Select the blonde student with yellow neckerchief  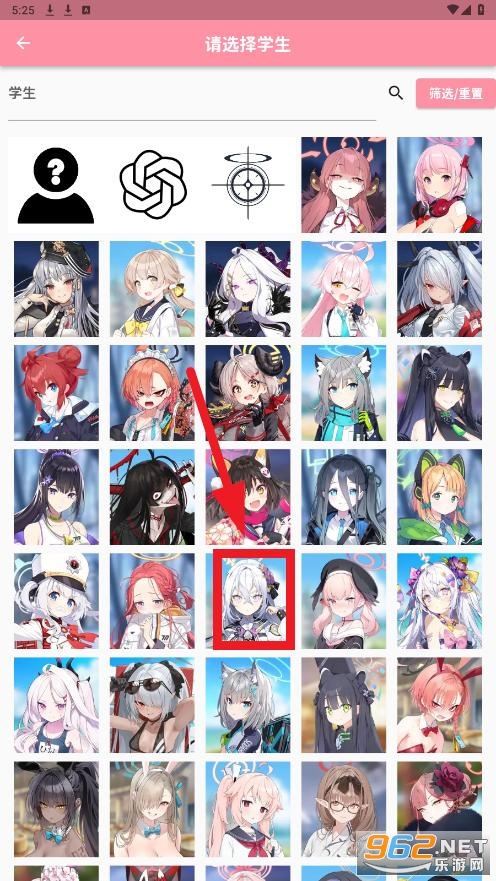coord(152,289)
